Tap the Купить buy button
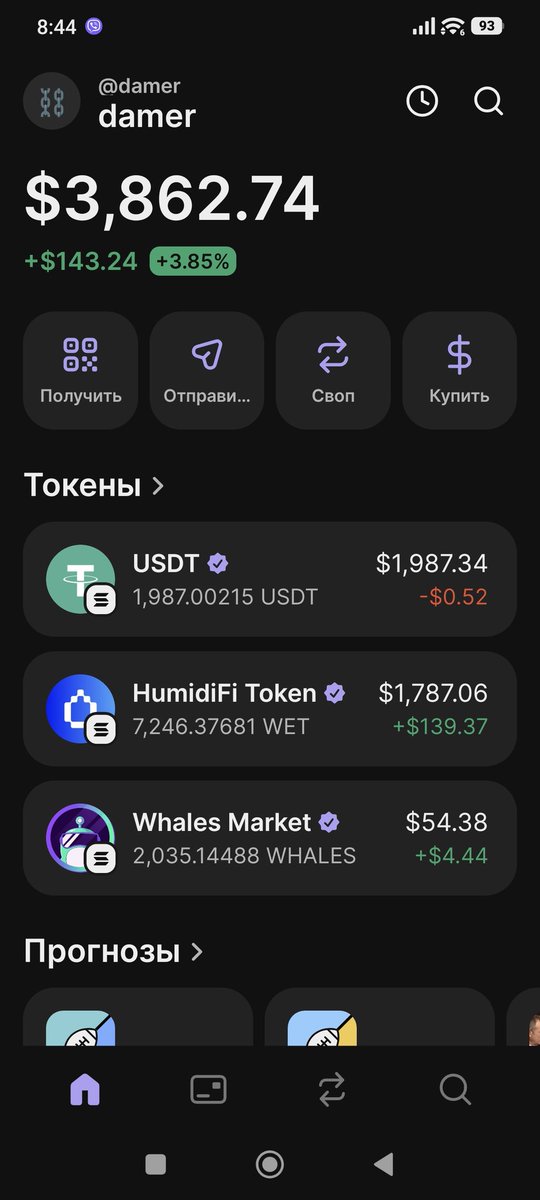Viewport: 540px width, 1200px height. 459,370
